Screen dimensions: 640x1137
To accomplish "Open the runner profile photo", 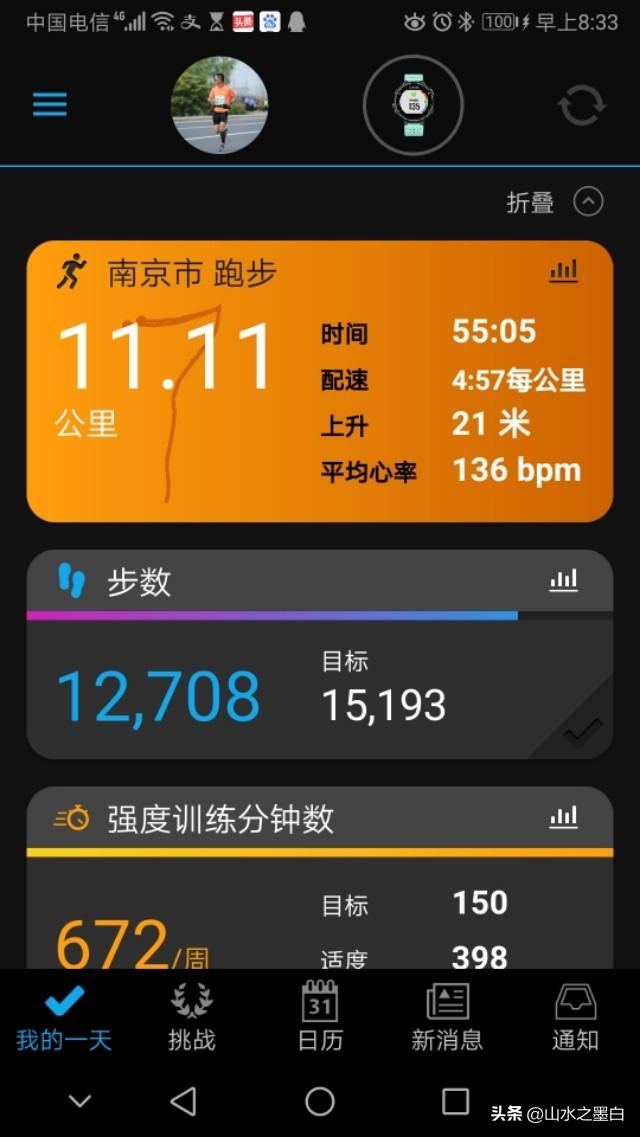I will click(x=219, y=105).
